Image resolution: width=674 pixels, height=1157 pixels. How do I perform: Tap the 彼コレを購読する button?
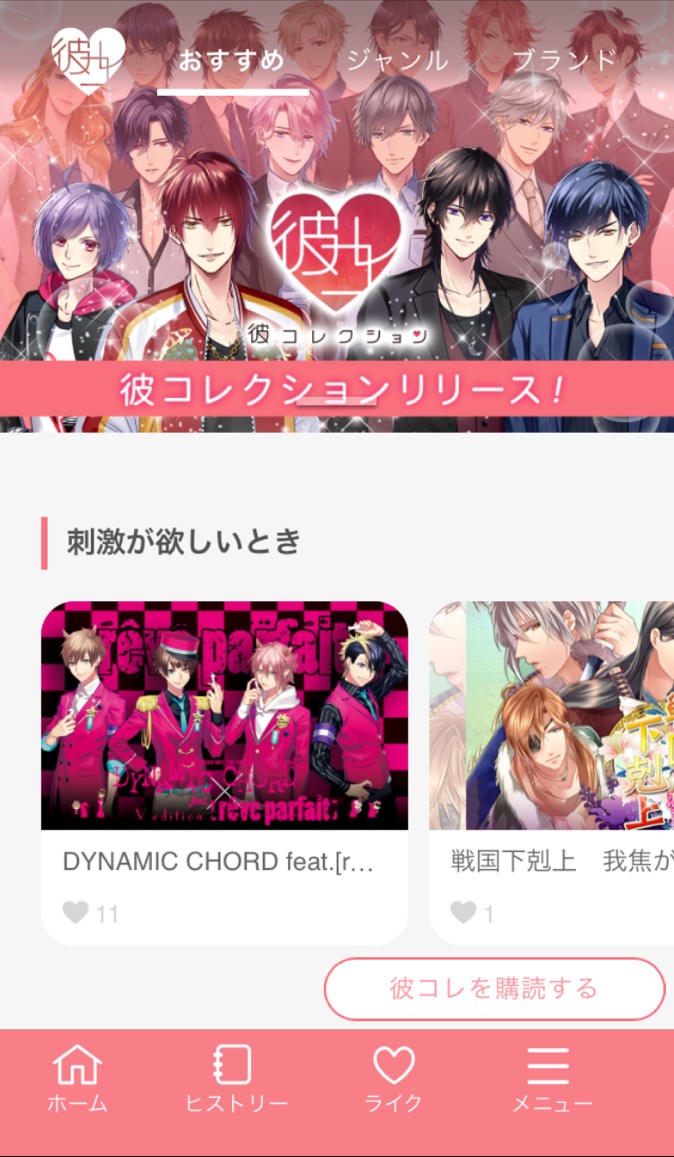point(495,989)
